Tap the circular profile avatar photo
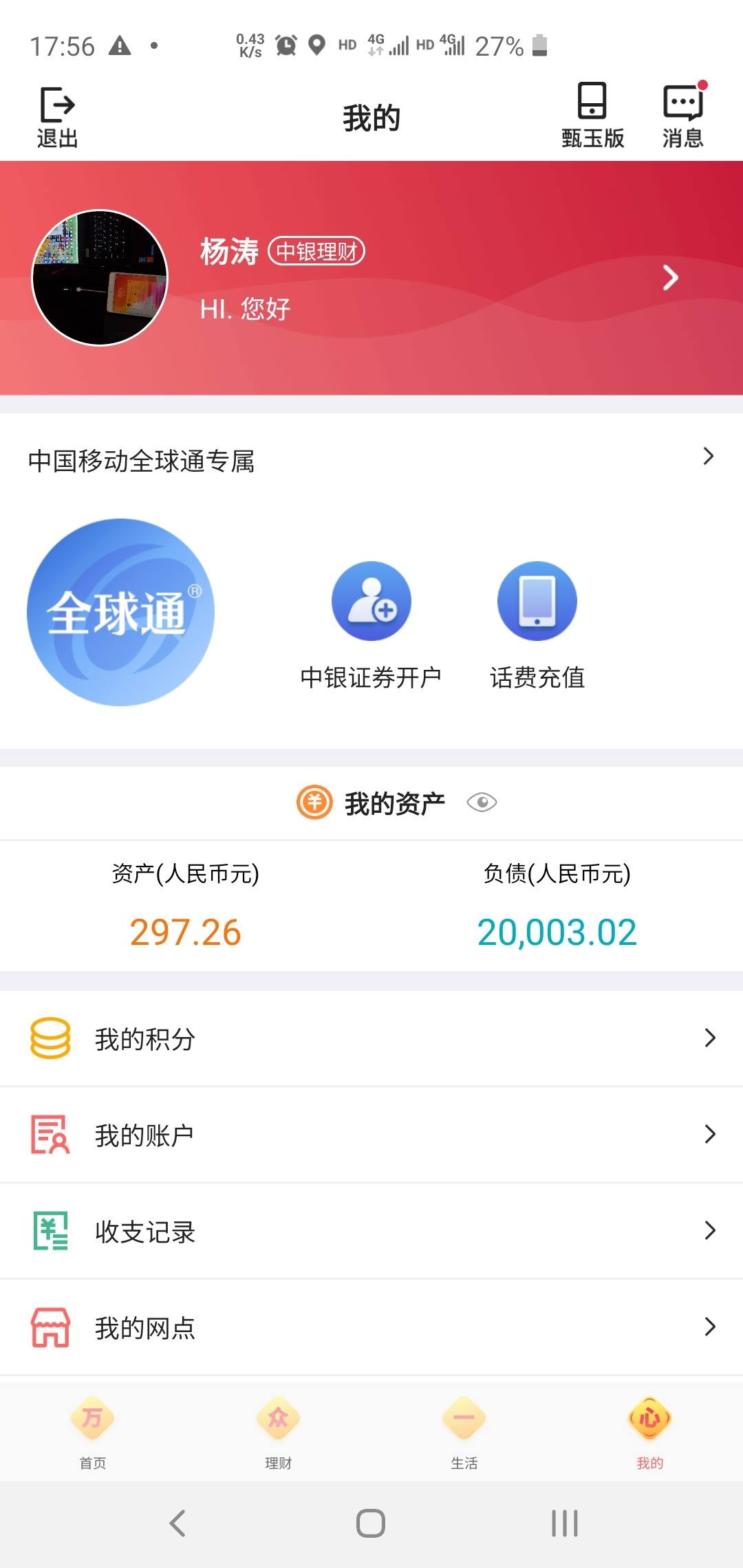 (x=98, y=278)
